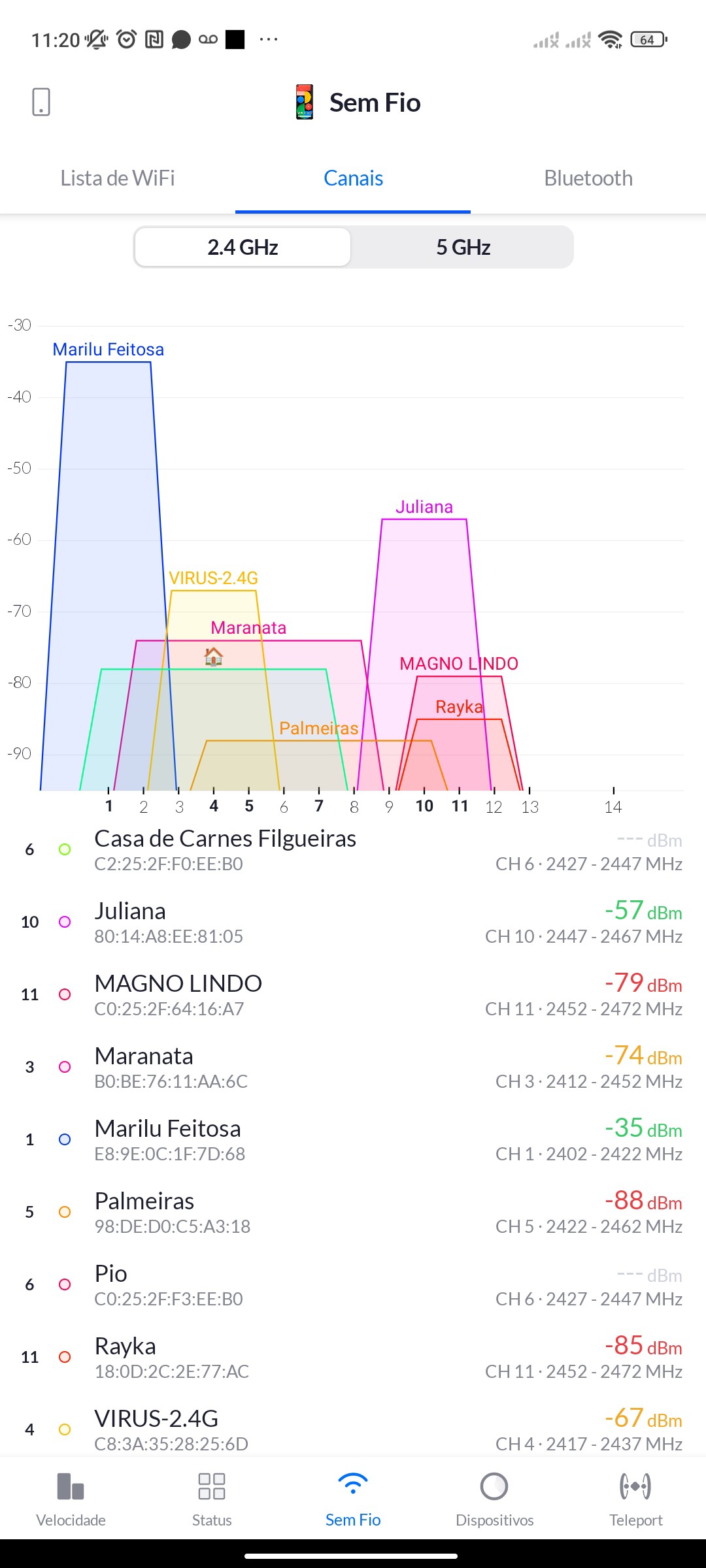706x1568 pixels.
Task: Open the device icon in the header
Action: click(x=41, y=103)
